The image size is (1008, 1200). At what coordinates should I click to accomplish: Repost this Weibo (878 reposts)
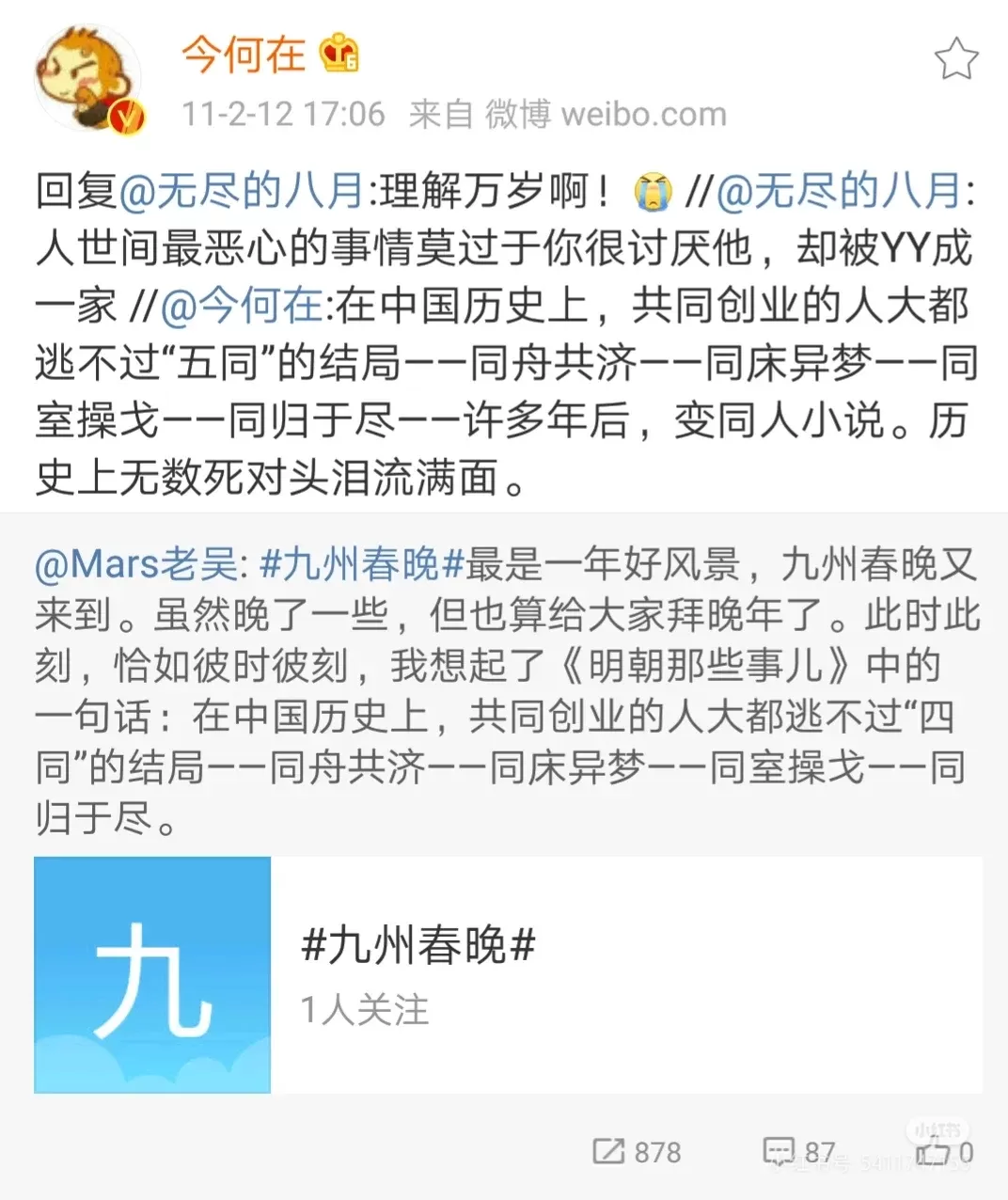[637, 1151]
